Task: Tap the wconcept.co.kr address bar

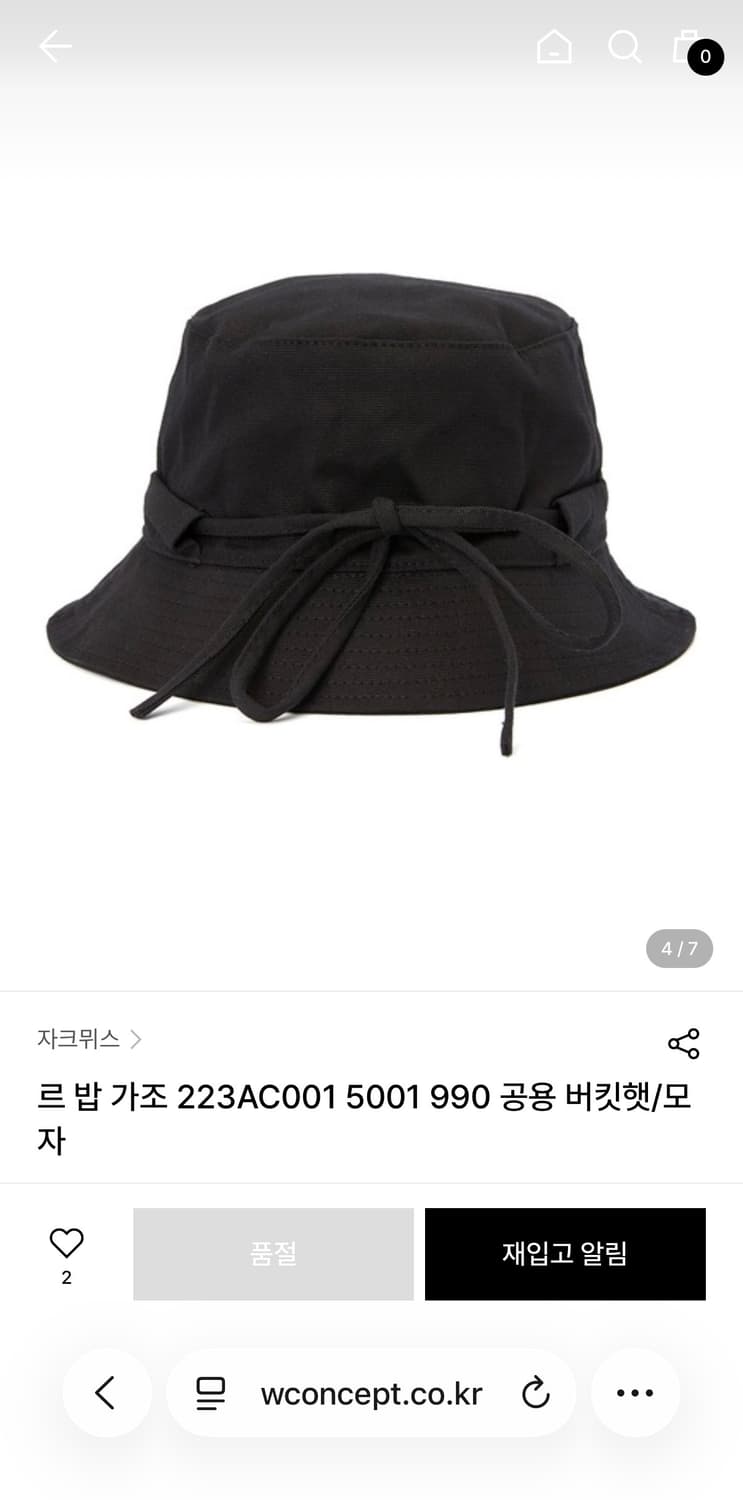Action: tap(370, 1392)
